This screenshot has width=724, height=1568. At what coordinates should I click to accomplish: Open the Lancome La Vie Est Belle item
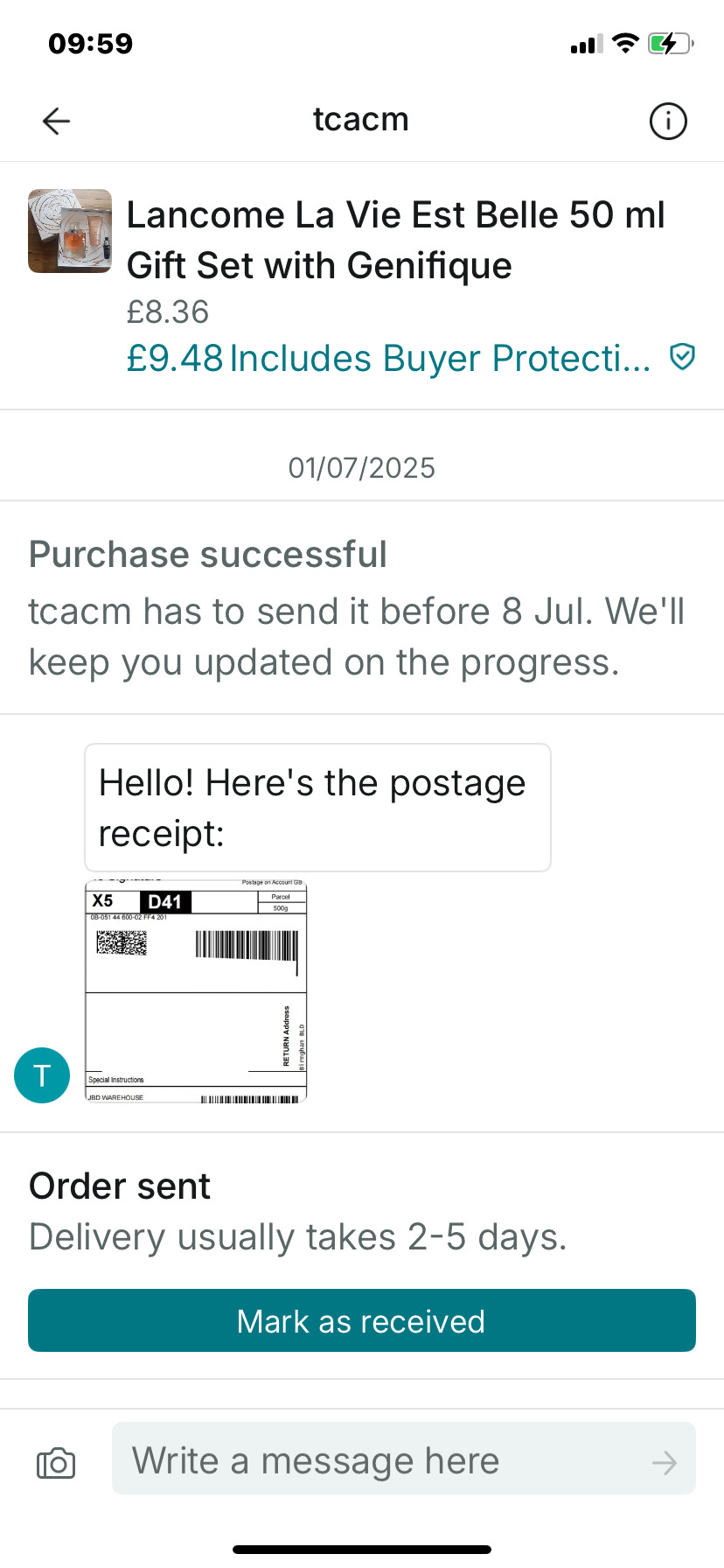(395, 240)
